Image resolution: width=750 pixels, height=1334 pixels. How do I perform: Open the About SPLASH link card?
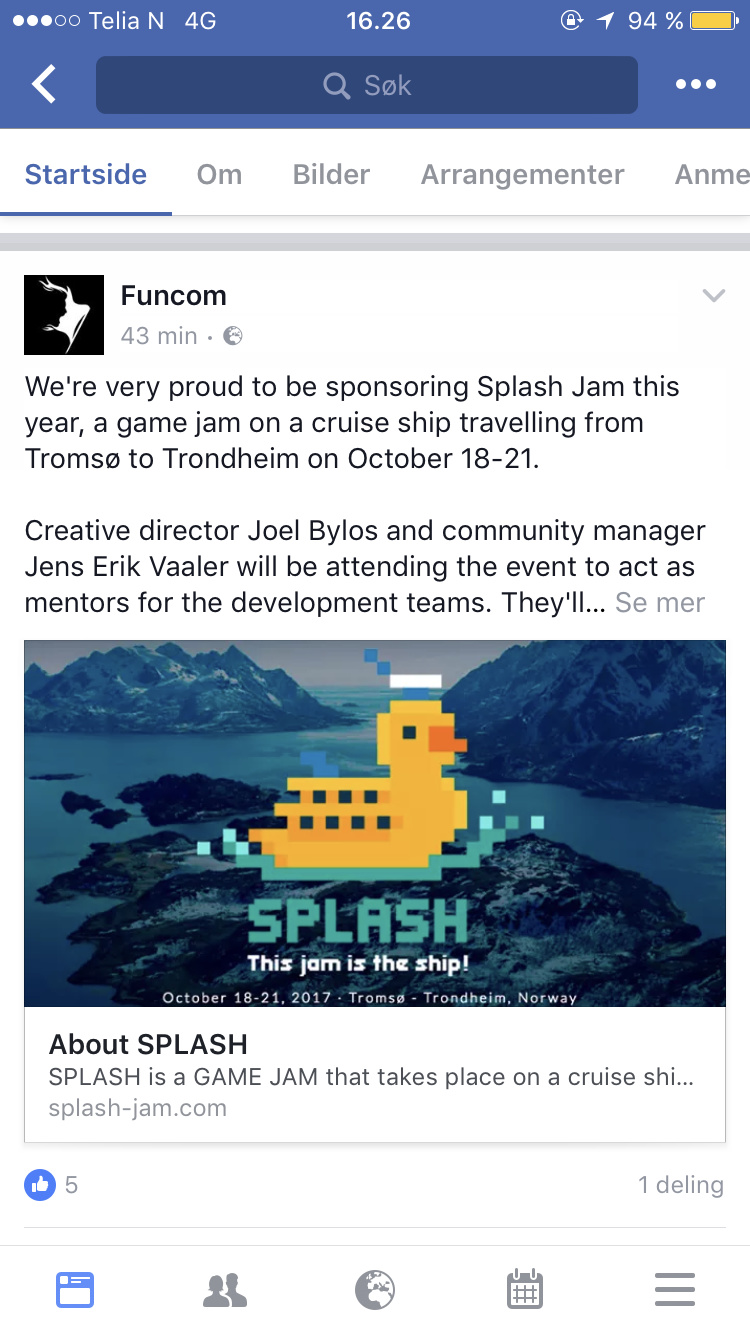coord(374,1074)
